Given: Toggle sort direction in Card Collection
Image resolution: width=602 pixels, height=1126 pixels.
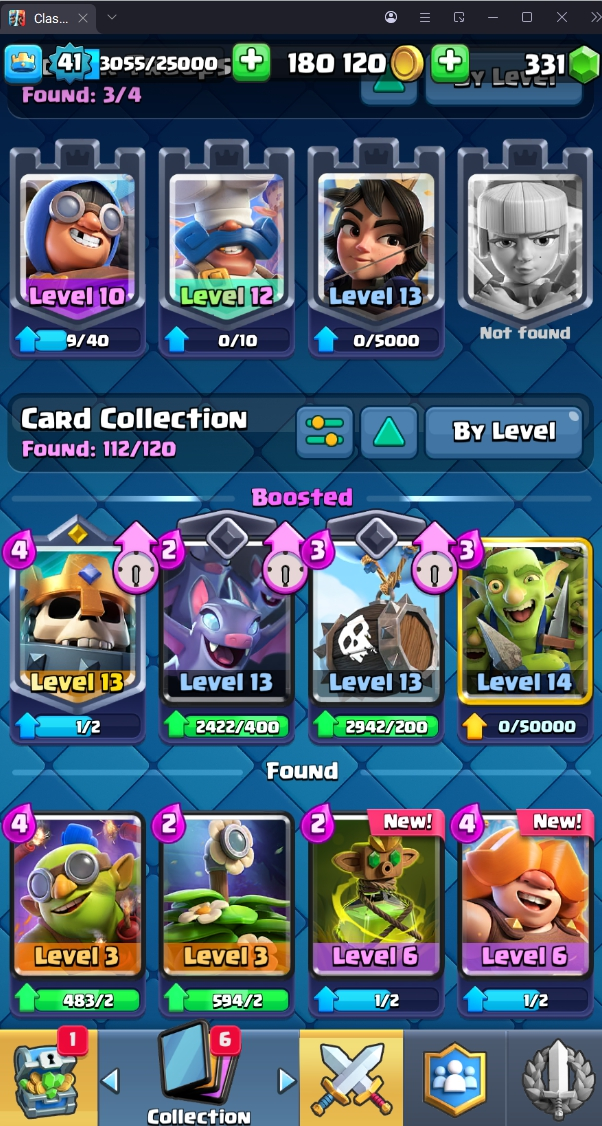Looking at the screenshot, I should click(x=389, y=432).
